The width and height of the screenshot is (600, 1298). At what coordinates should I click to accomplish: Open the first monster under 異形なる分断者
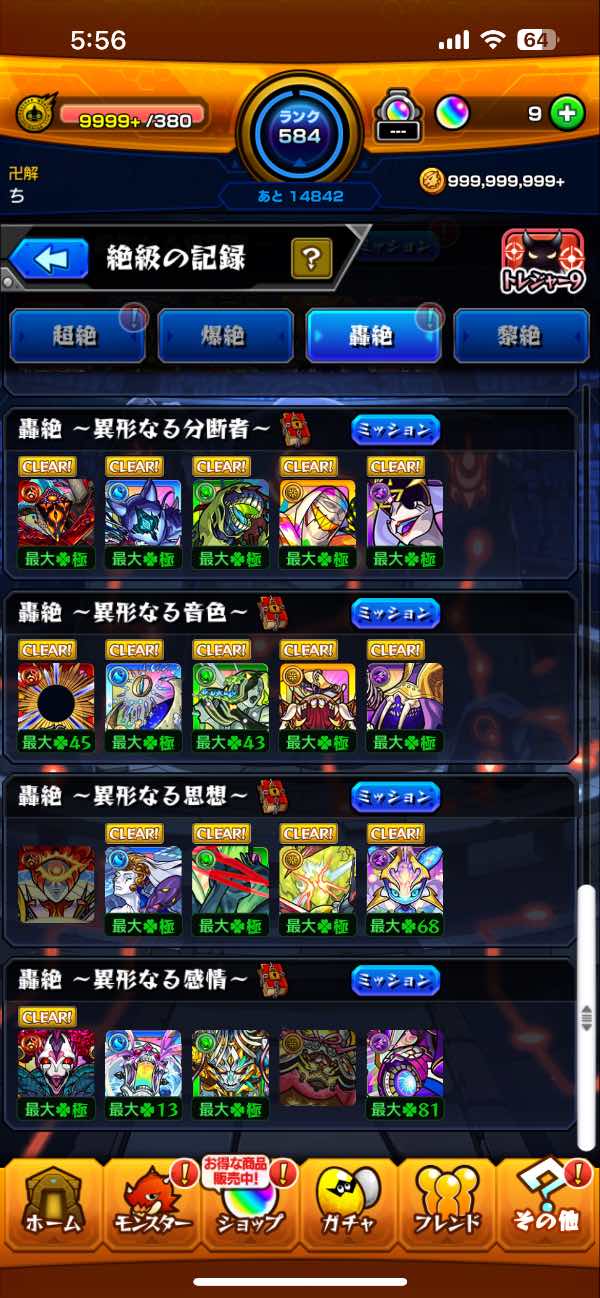point(56,514)
